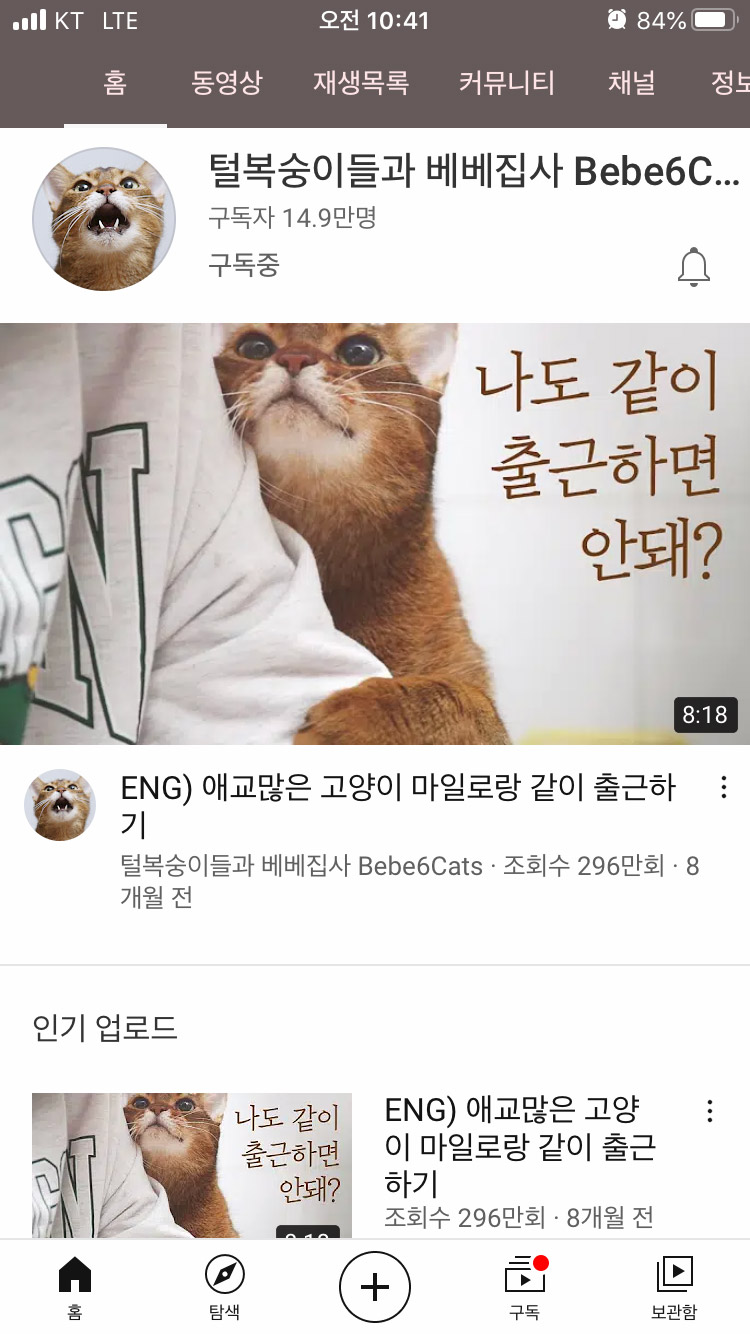Open channel avatar beside featured video title
This screenshot has width=750, height=1334.
tap(60, 805)
